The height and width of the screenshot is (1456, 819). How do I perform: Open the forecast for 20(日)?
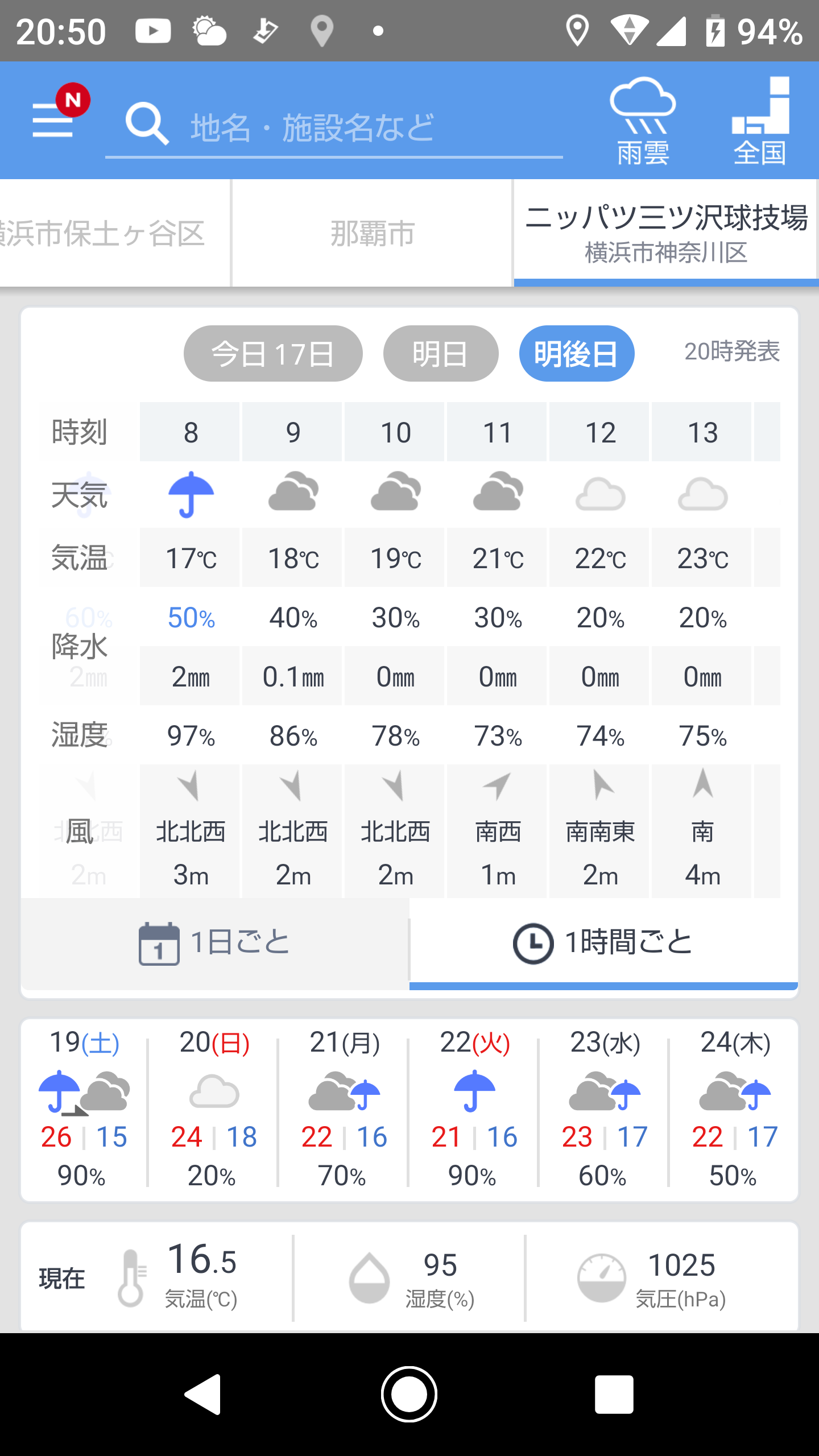pyautogui.click(x=214, y=1109)
